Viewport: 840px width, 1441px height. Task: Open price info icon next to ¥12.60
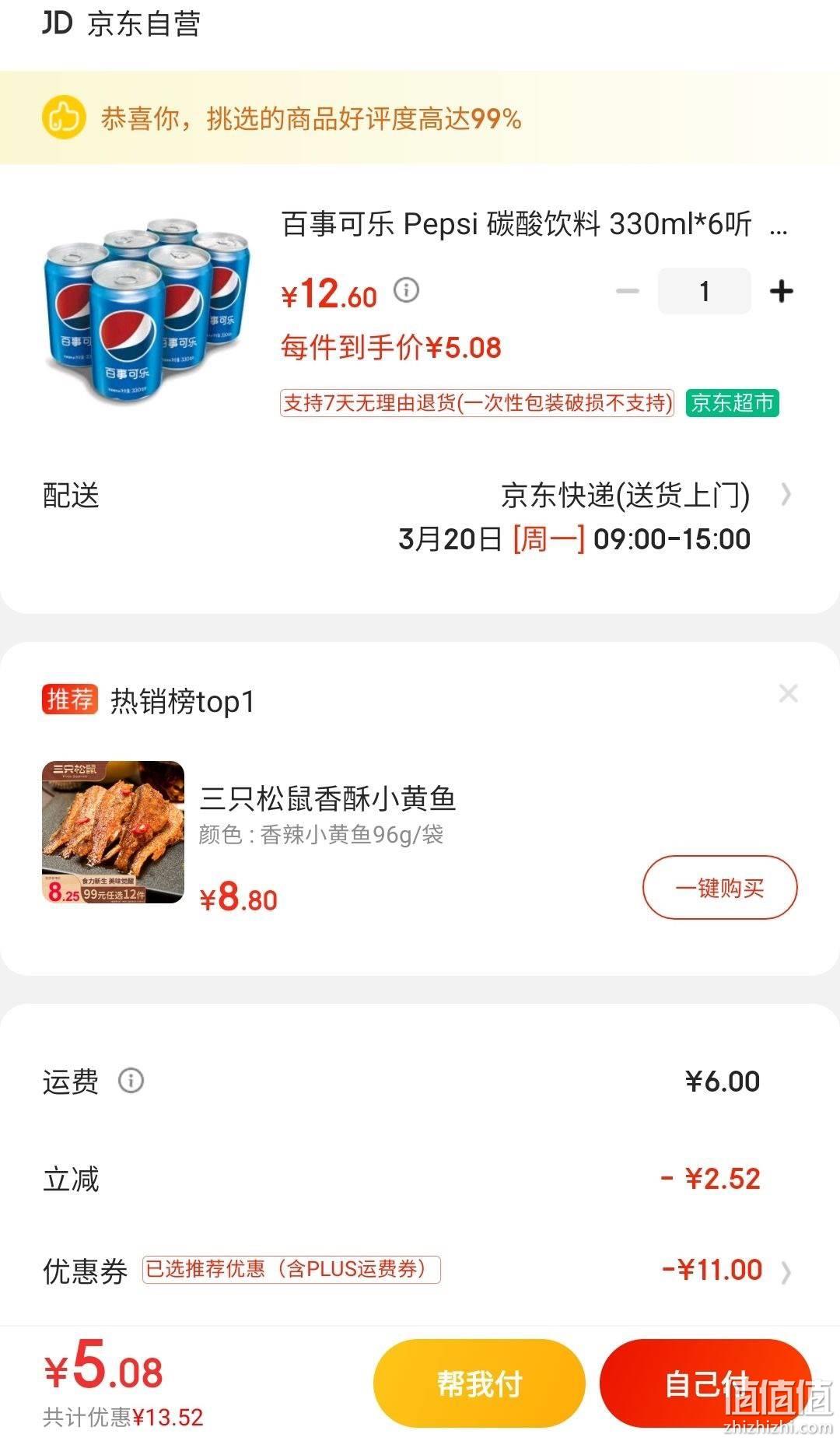(406, 290)
